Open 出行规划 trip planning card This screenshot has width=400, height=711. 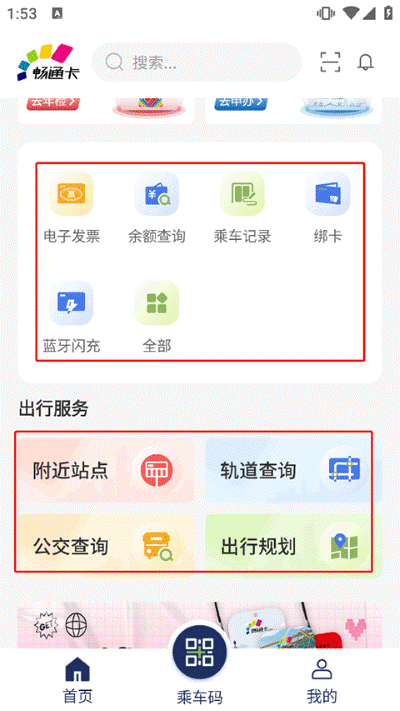click(x=293, y=545)
